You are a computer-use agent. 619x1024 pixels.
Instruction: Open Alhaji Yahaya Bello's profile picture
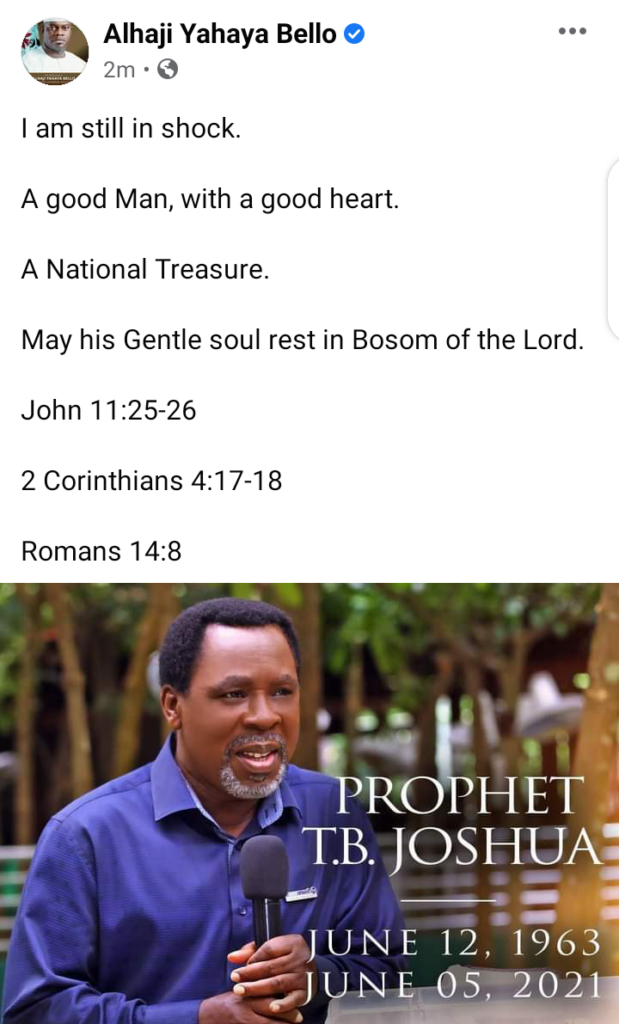pos(55,51)
